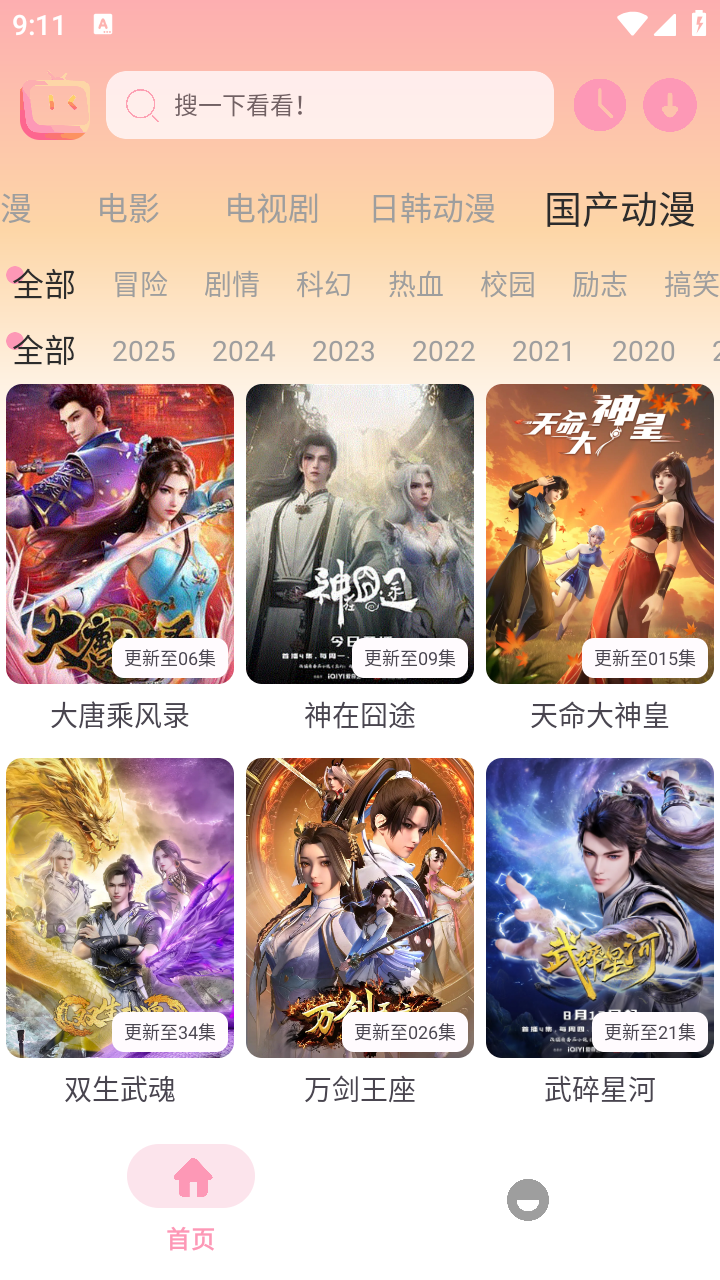Select the 国产动漫 tab
720x1280 pixels.
click(x=617, y=209)
